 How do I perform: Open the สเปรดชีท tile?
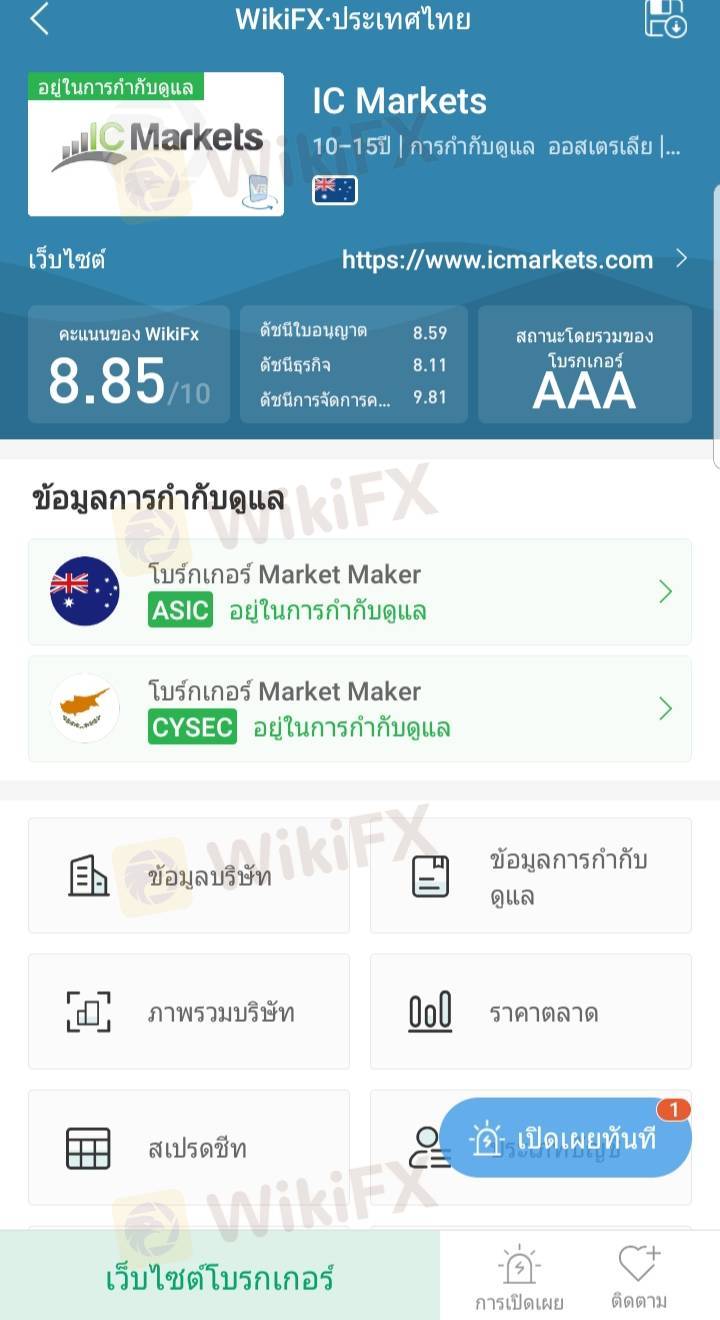coord(189,1148)
